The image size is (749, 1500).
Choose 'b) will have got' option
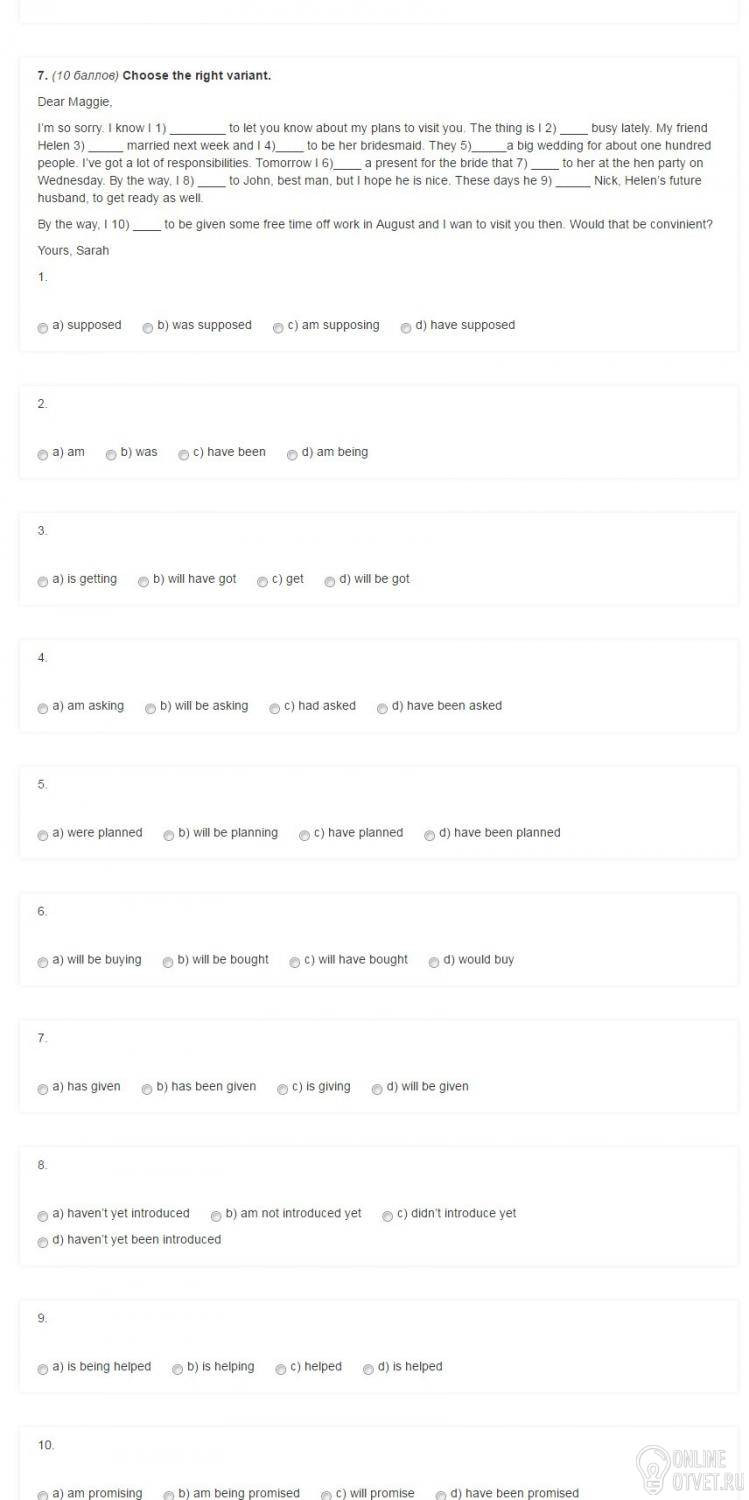click(144, 582)
